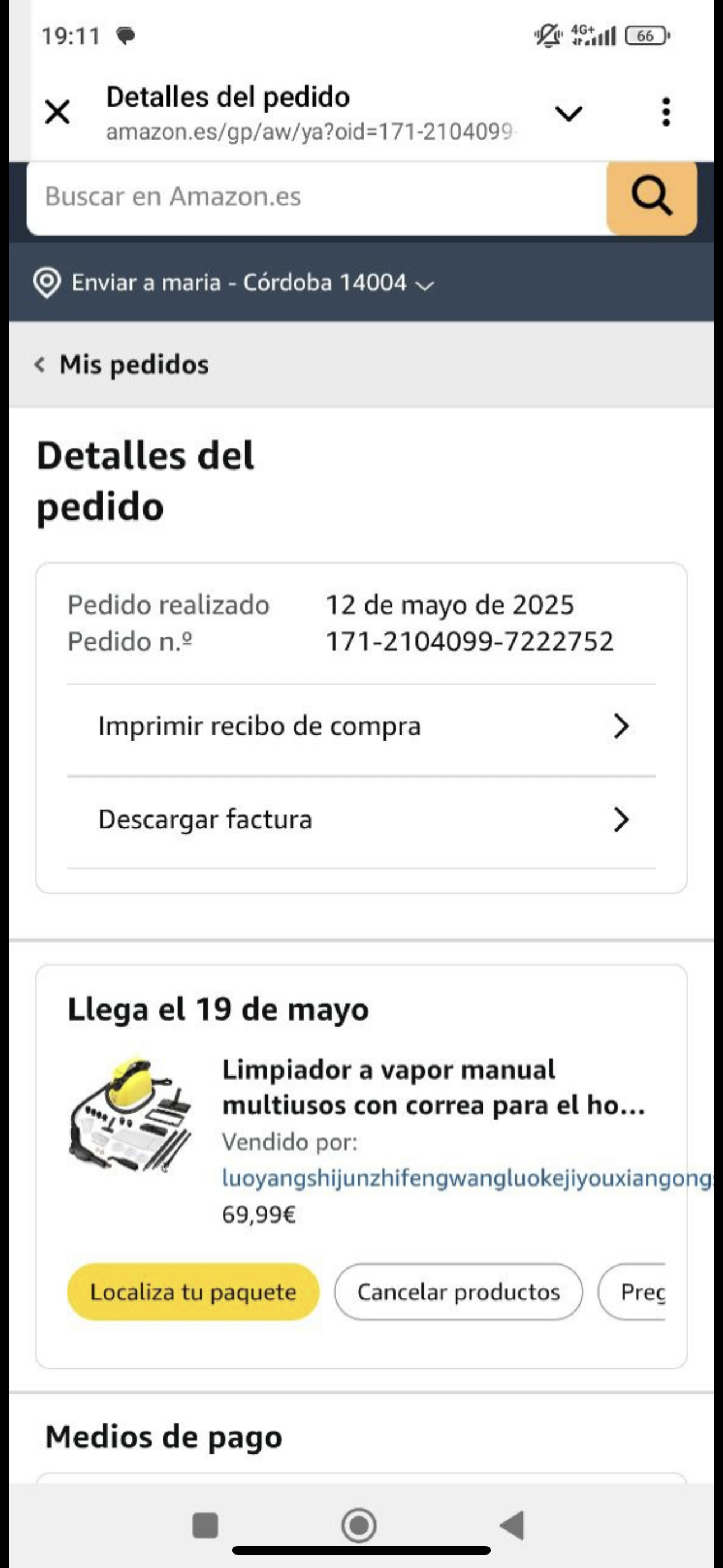723x1568 pixels.
Task: Expand the page title dropdown chevron
Action: 568,113
